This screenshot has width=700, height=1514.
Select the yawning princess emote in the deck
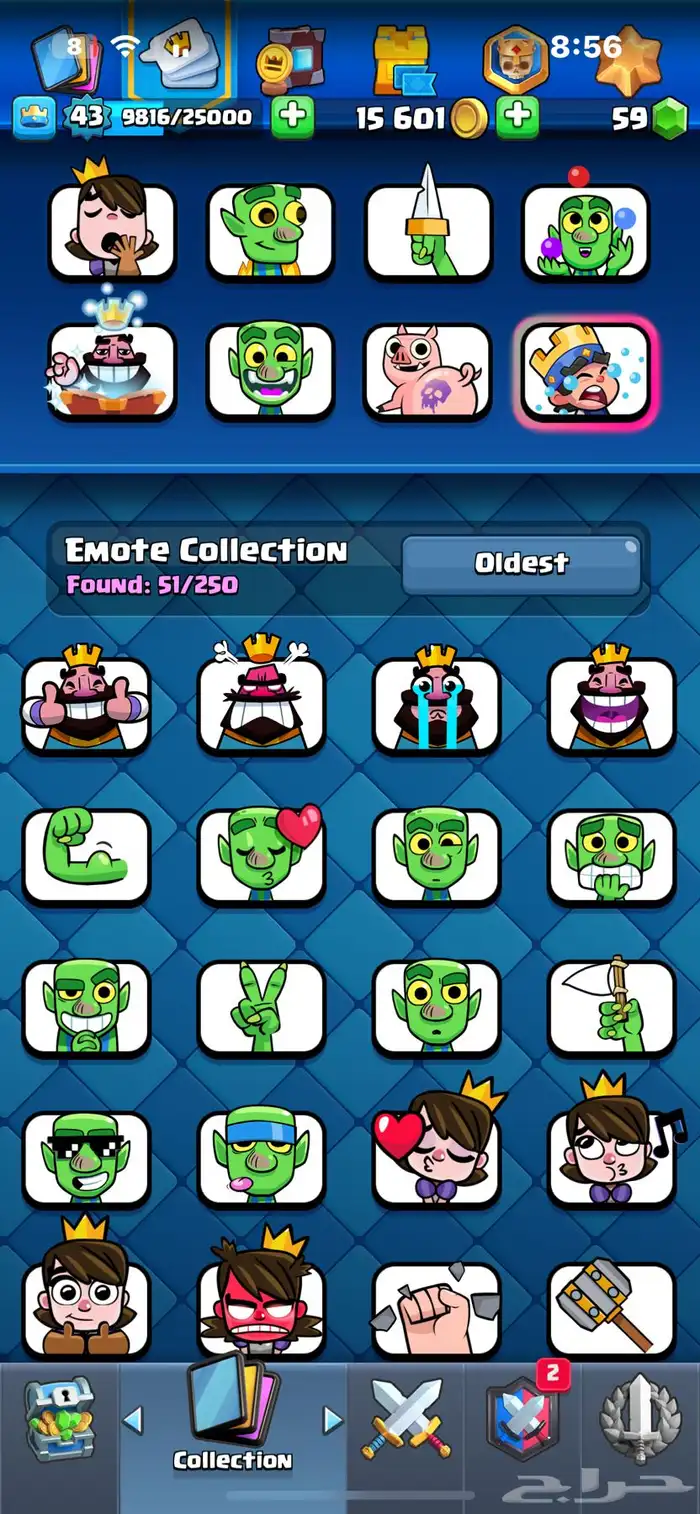[x=111, y=231]
